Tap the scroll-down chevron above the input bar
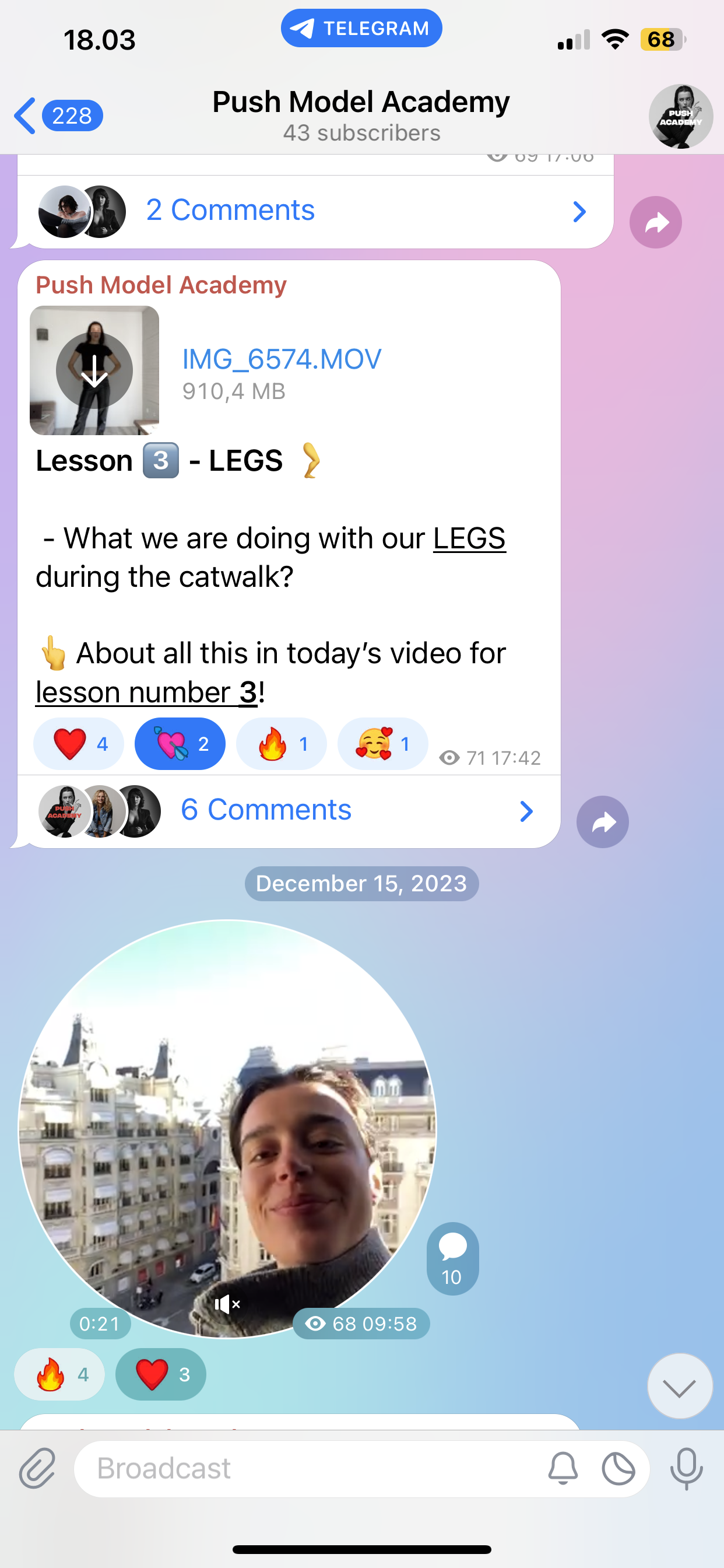 pos(680,1386)
